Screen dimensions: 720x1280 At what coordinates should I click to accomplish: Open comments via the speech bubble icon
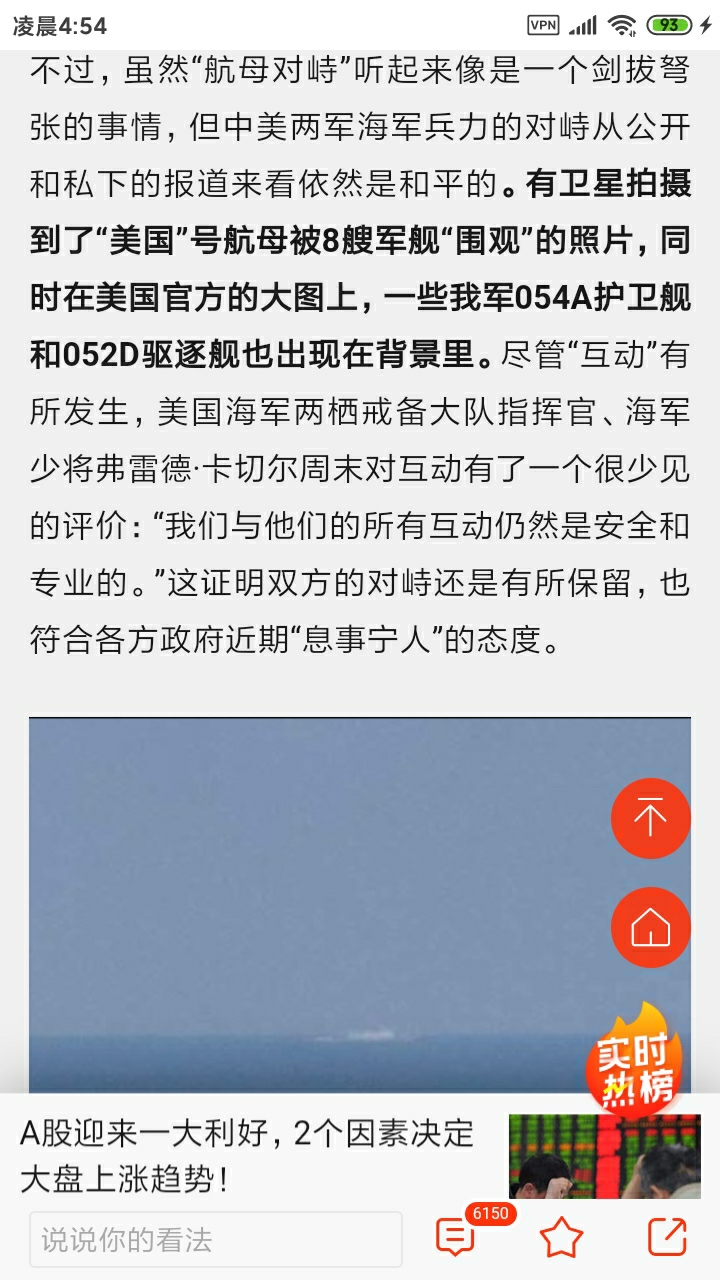click(455, 1237)
